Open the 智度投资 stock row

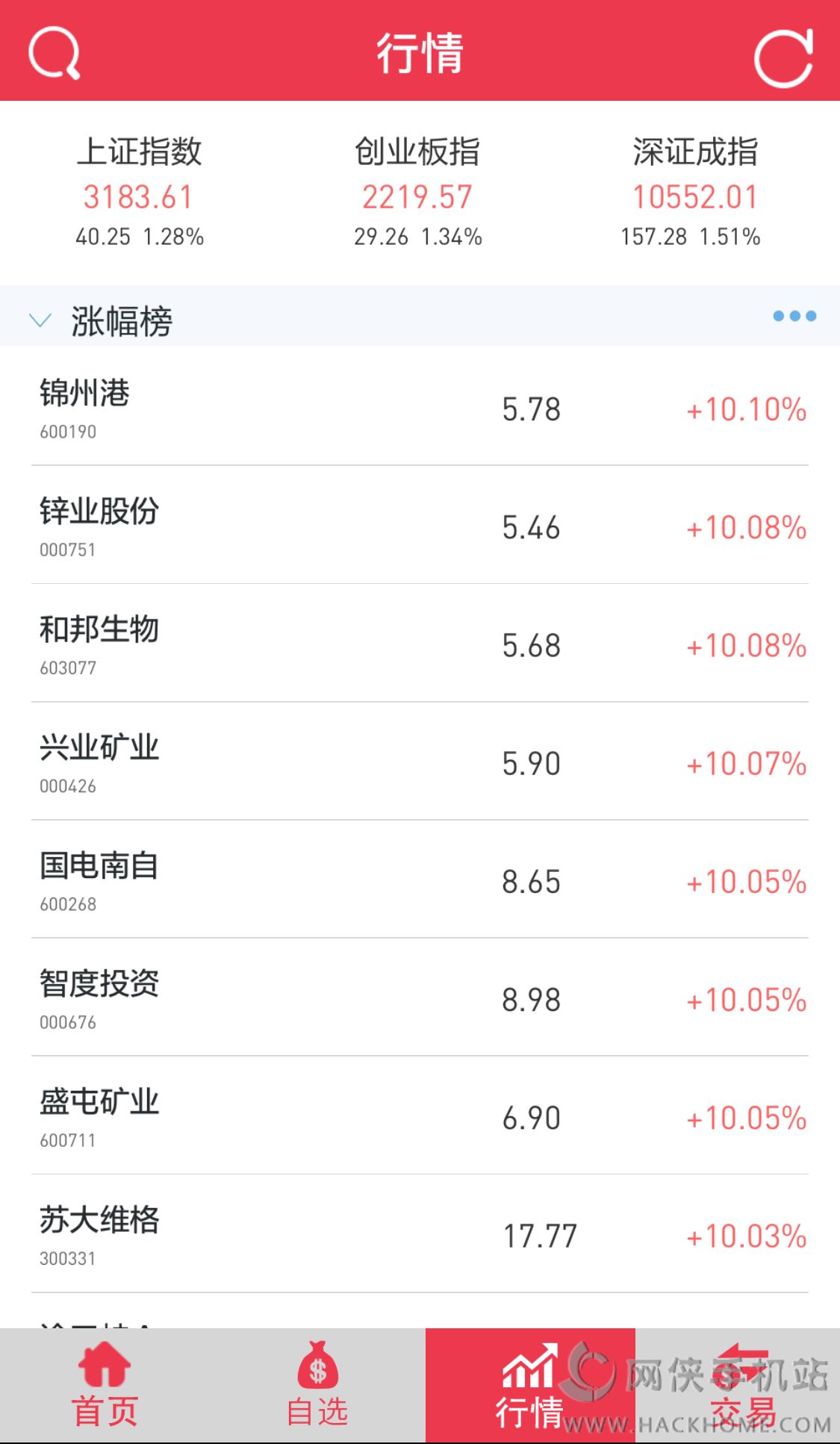coord(420,998)
